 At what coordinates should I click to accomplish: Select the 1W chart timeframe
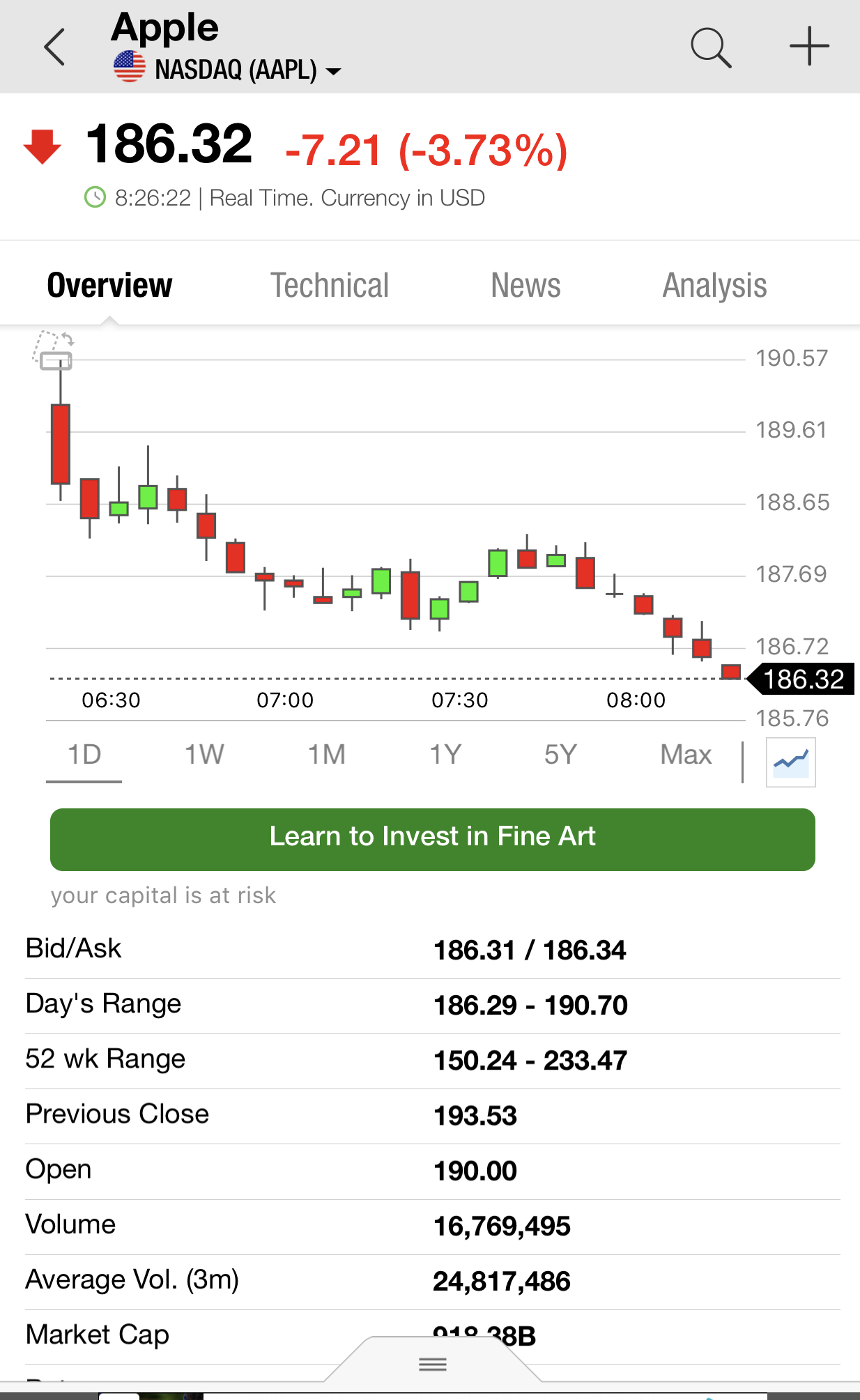click(x=204, y=755)
